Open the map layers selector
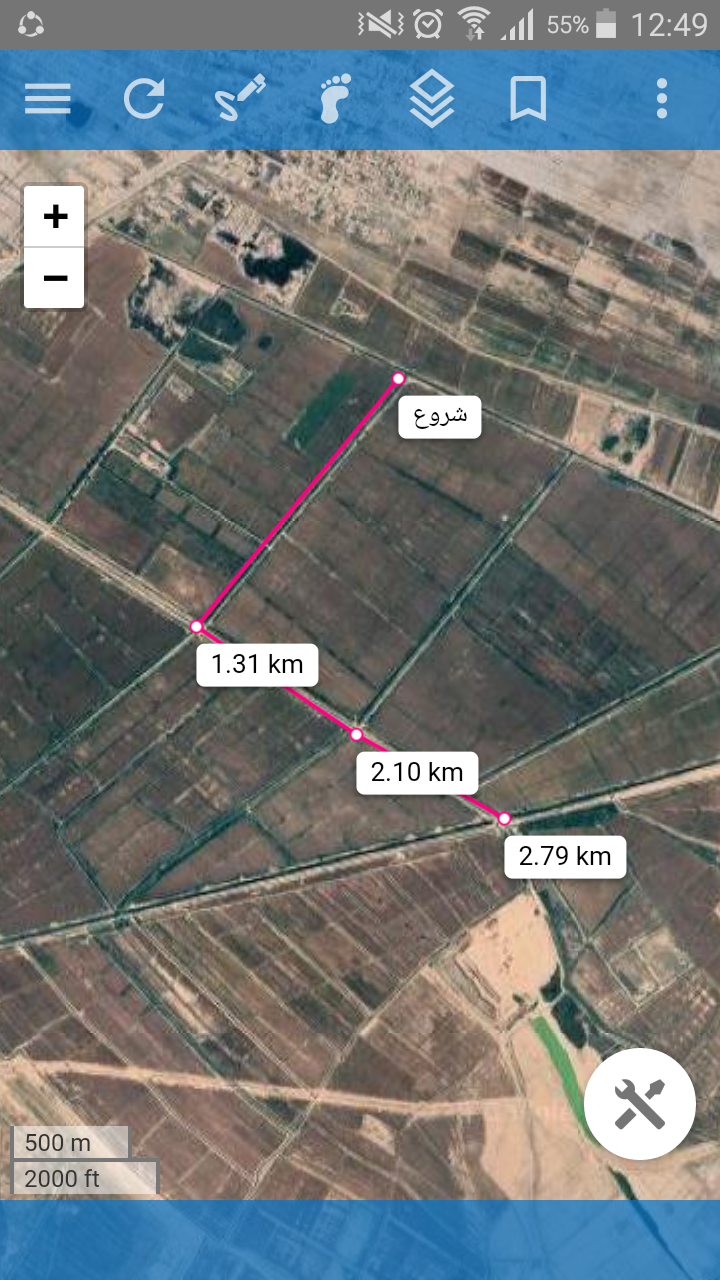Screen dimensions: 720x1280 click(432, 99)
